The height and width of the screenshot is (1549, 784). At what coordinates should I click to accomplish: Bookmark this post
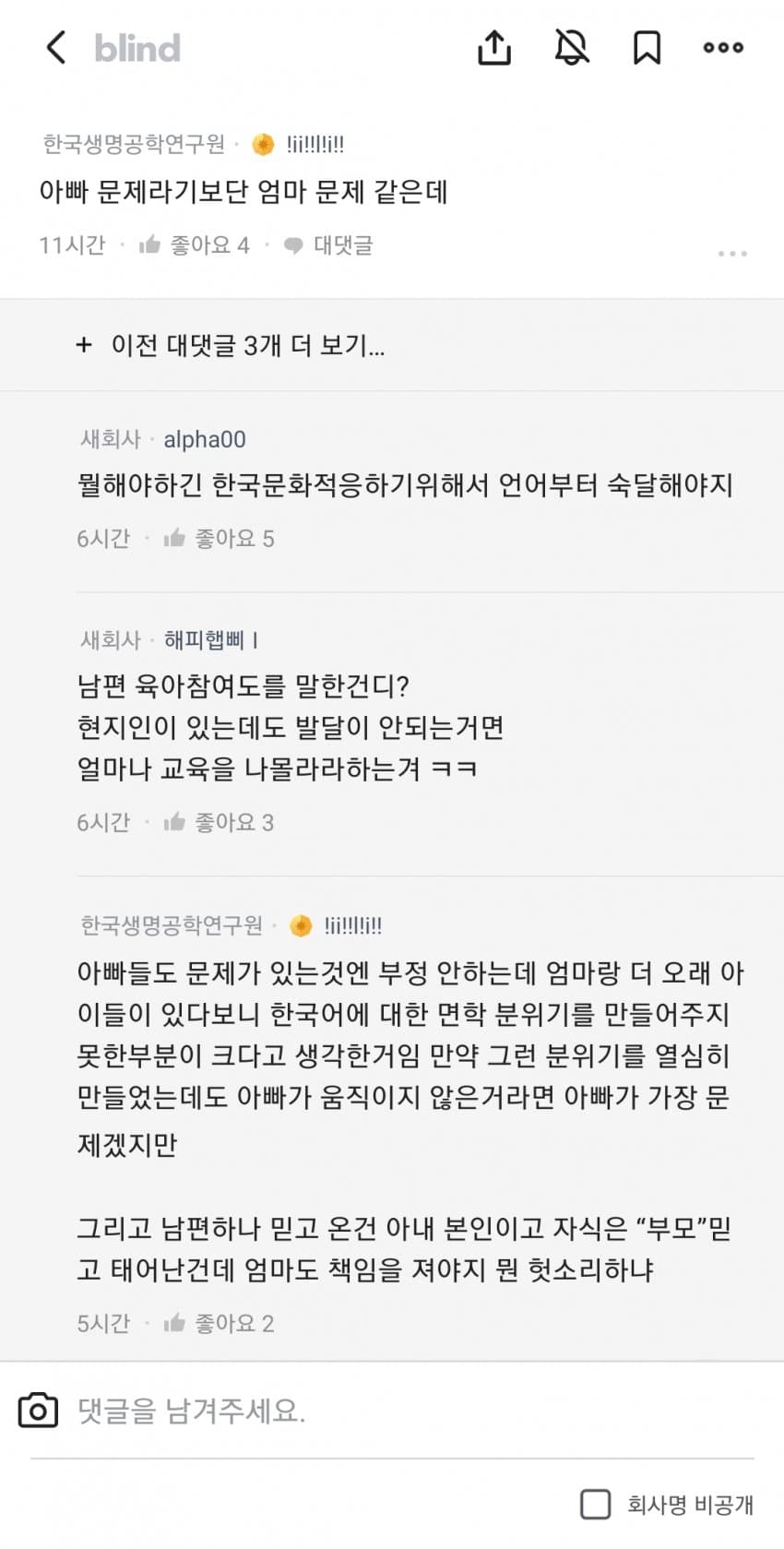coord(647,47)
